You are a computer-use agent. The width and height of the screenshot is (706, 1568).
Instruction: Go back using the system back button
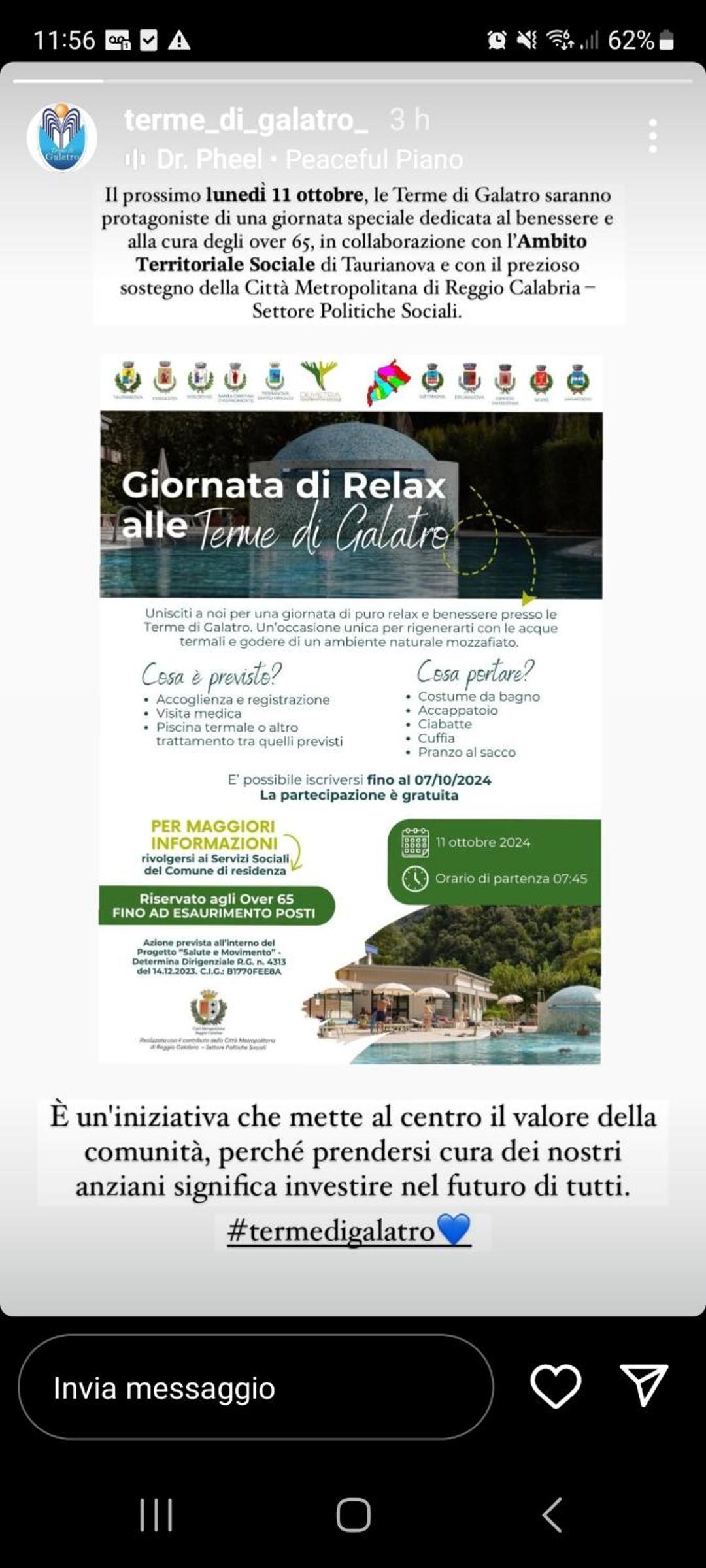pyautogui.click(x=552, y=1514)
